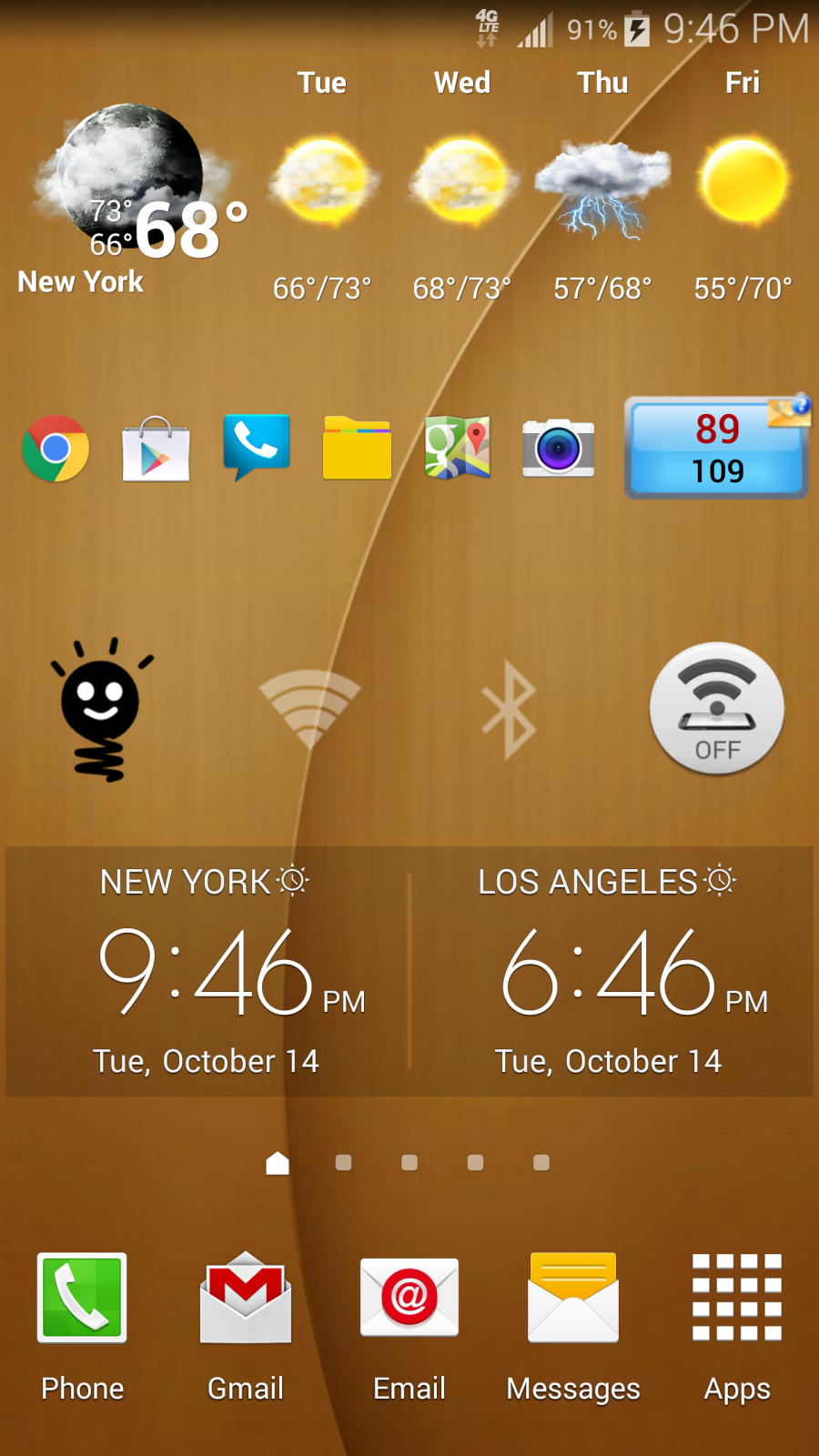Launch Google Maps

(458, 448)
